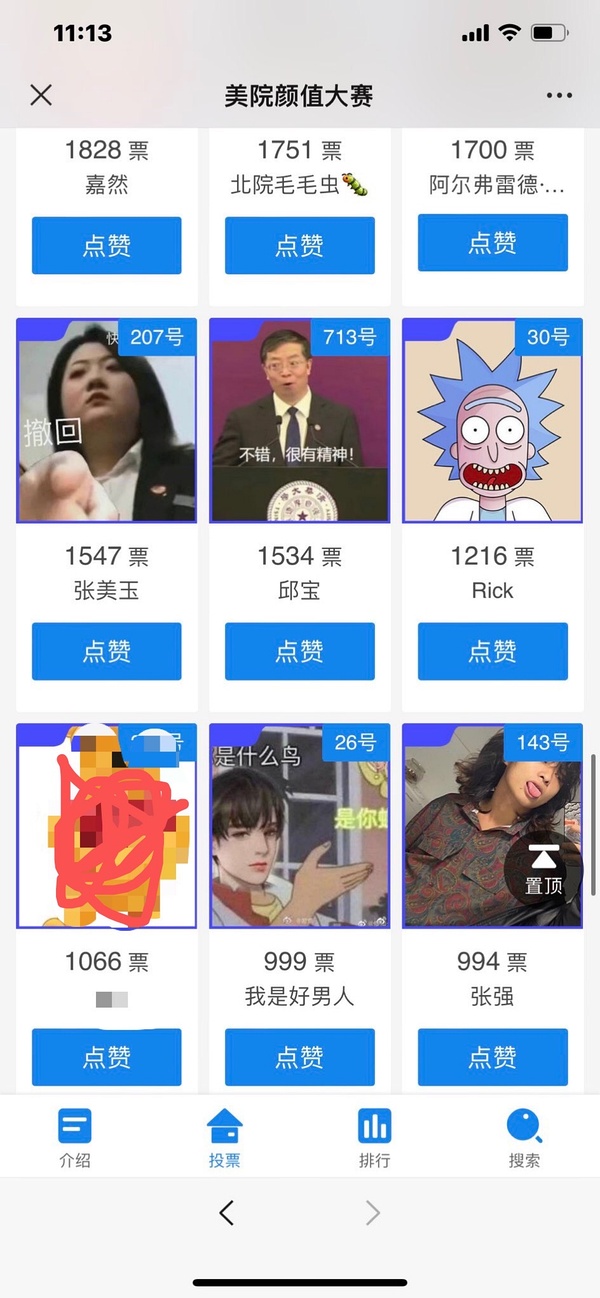Like 我是好男人 with 点赞
The height and width of the screenshot is (1298, 600).
(x=300, y=1057)
